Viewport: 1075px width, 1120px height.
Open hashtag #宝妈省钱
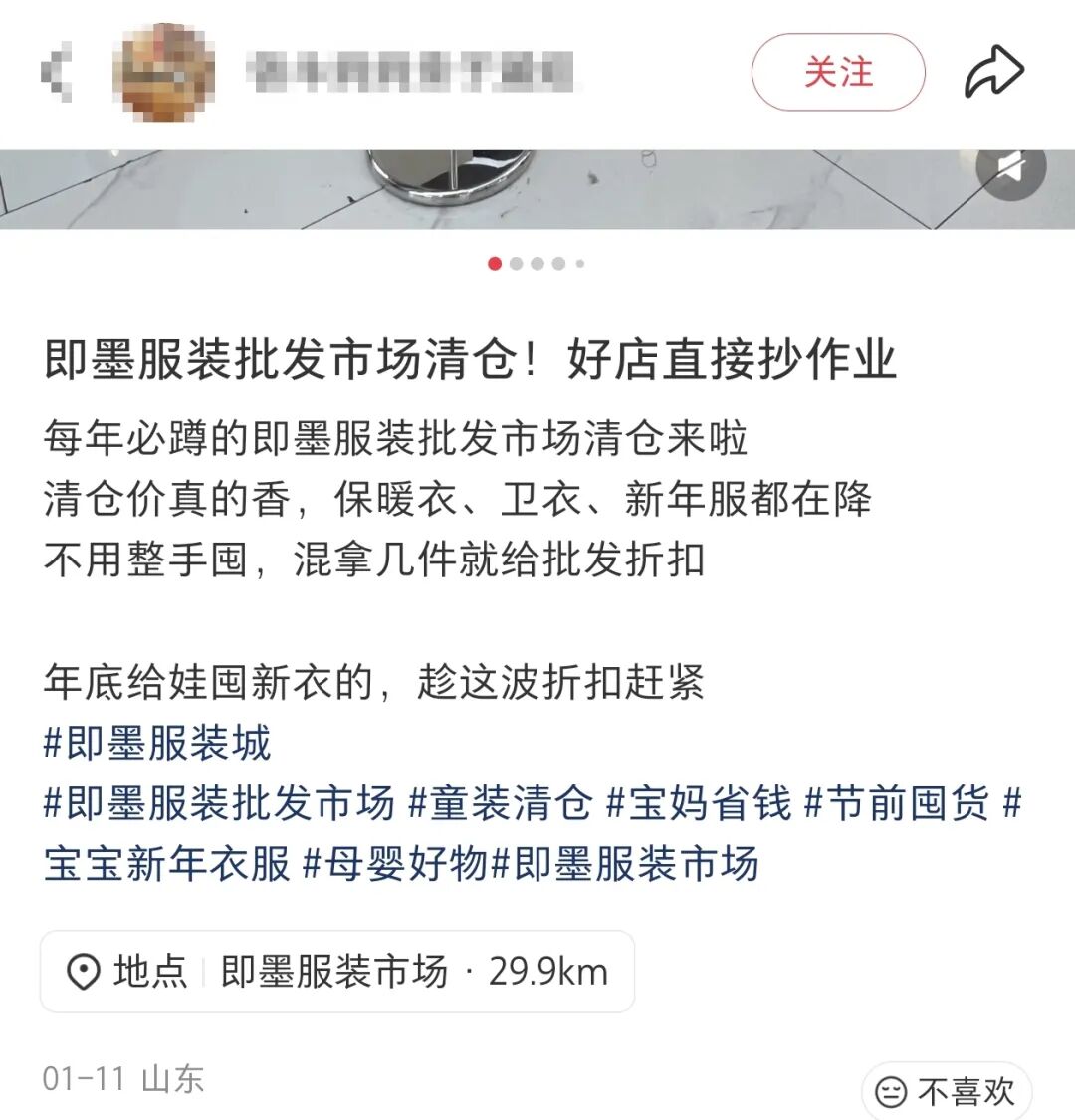[694, 806]
